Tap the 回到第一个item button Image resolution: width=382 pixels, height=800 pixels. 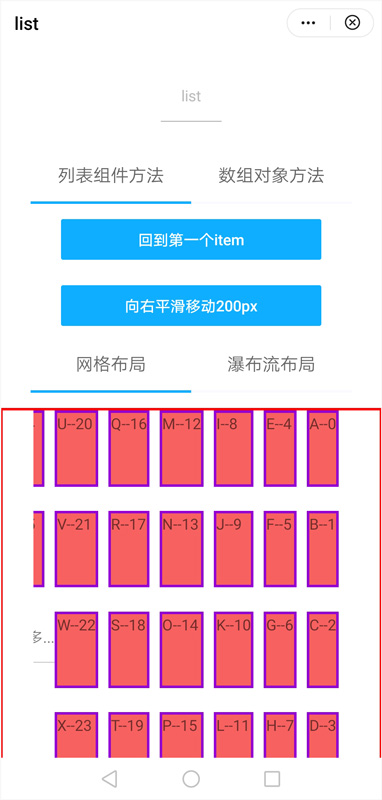191,239
